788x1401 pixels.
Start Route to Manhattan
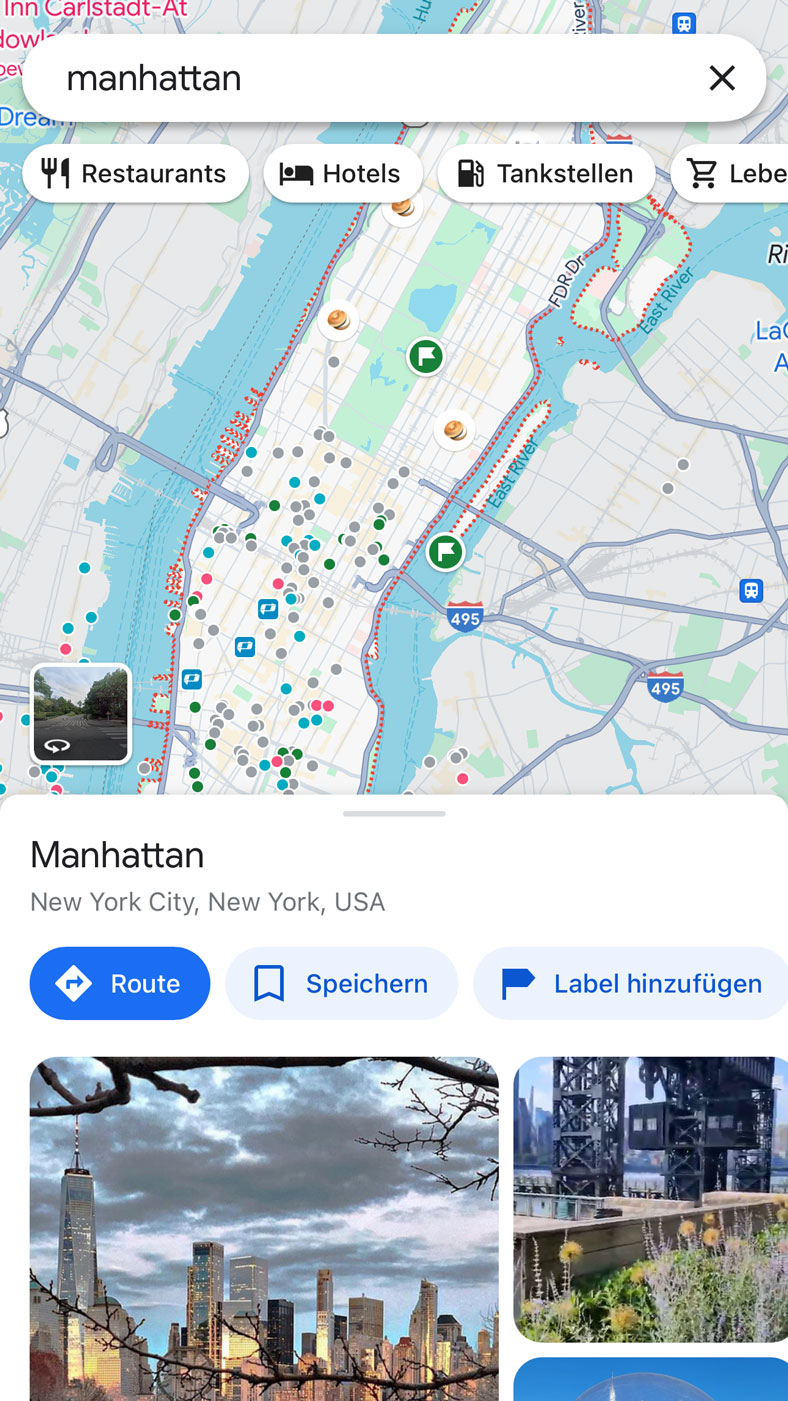120,983
